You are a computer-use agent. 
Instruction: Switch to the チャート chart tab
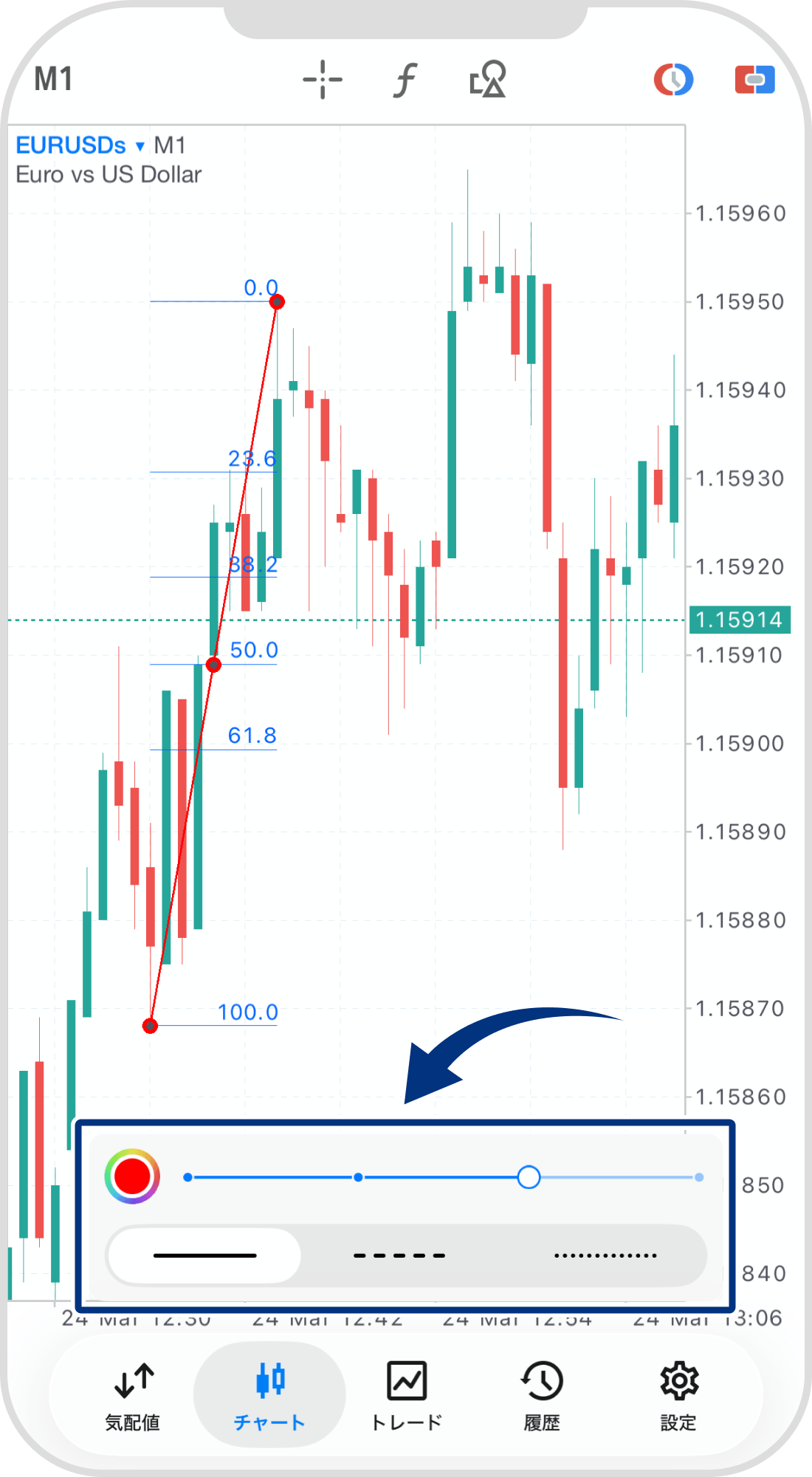tap(269, 1396)
